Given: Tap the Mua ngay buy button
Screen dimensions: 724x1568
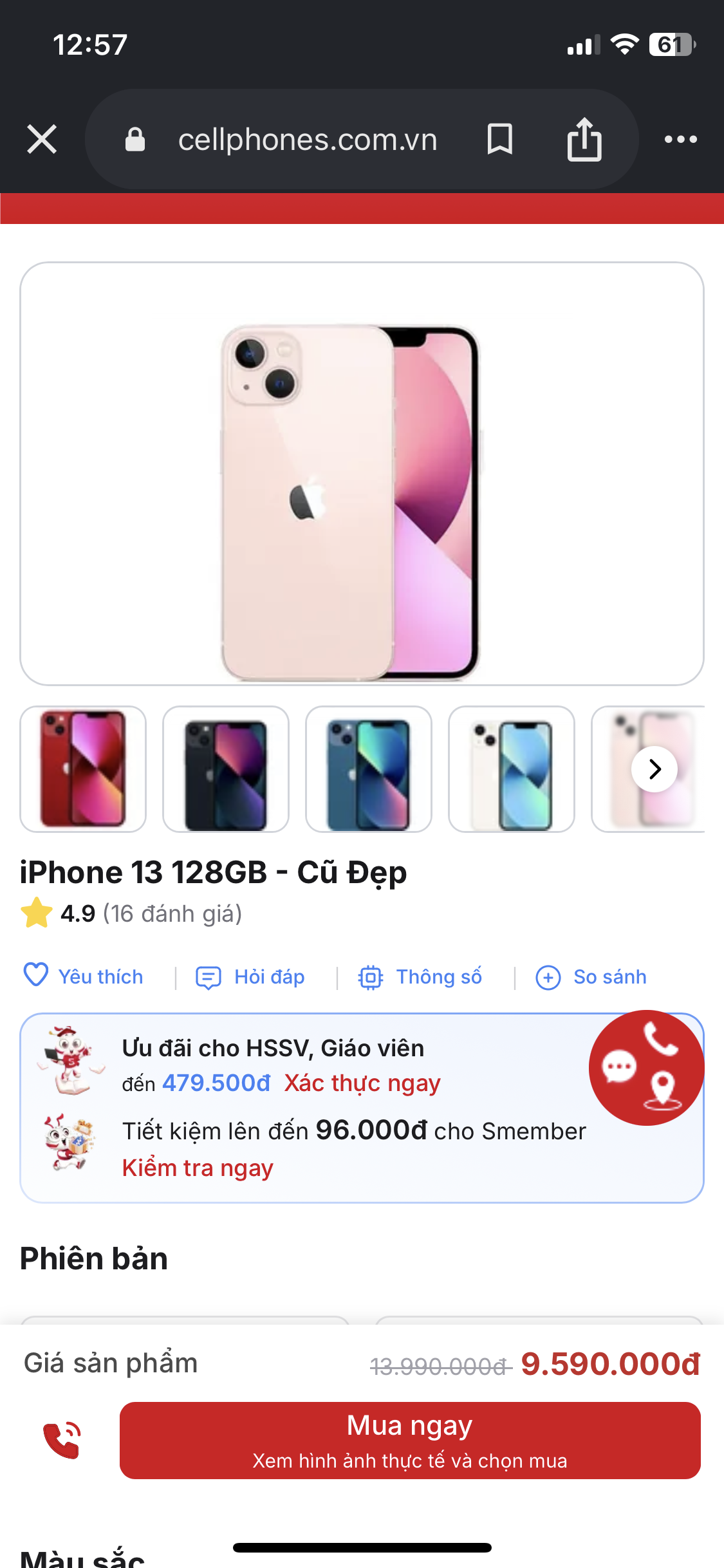Looking at the screenshot, I should (x=410, y=1441).
